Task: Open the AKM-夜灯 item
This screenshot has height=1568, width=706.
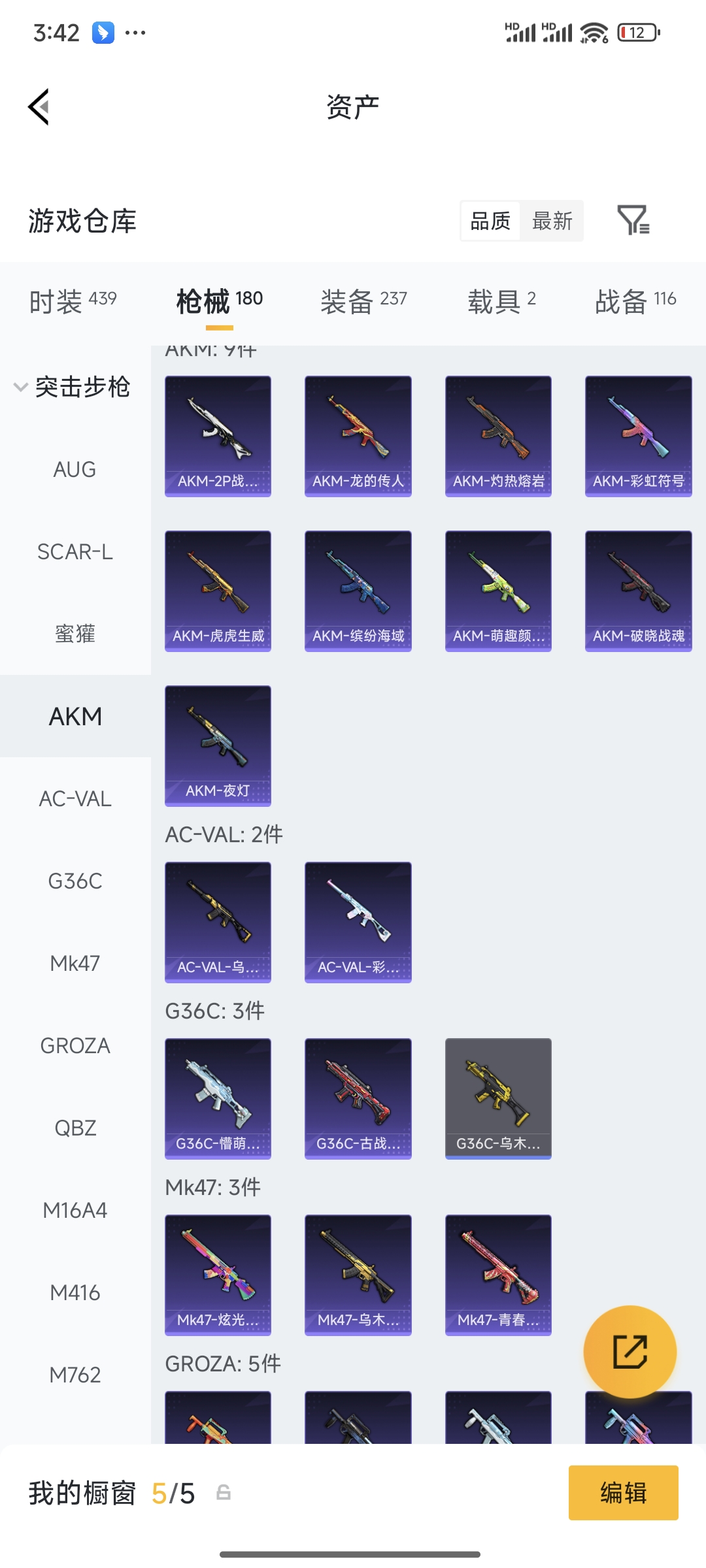Action: 218,745
